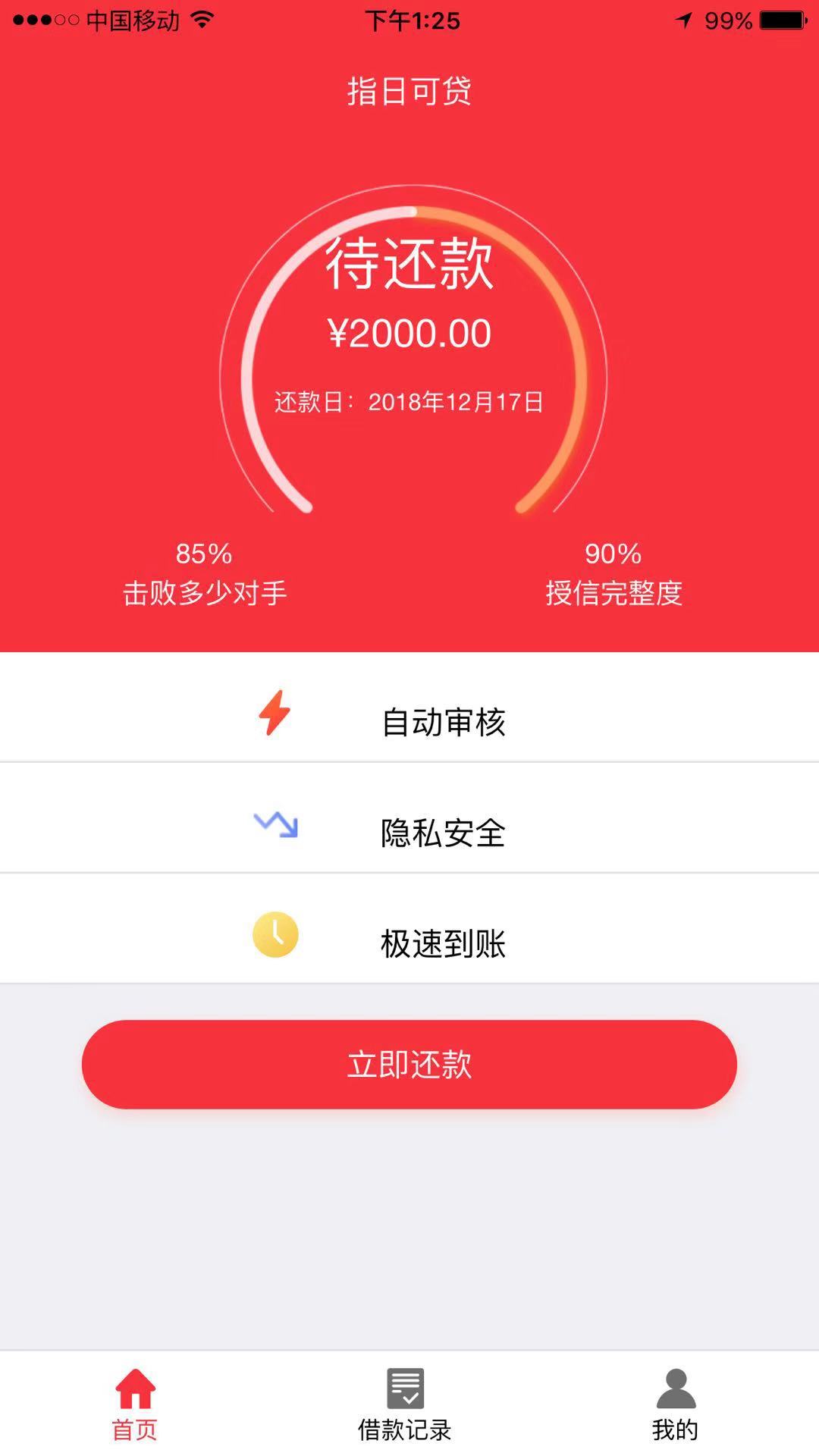Switch to the 借款记录 tab

tap(405, 1404)
